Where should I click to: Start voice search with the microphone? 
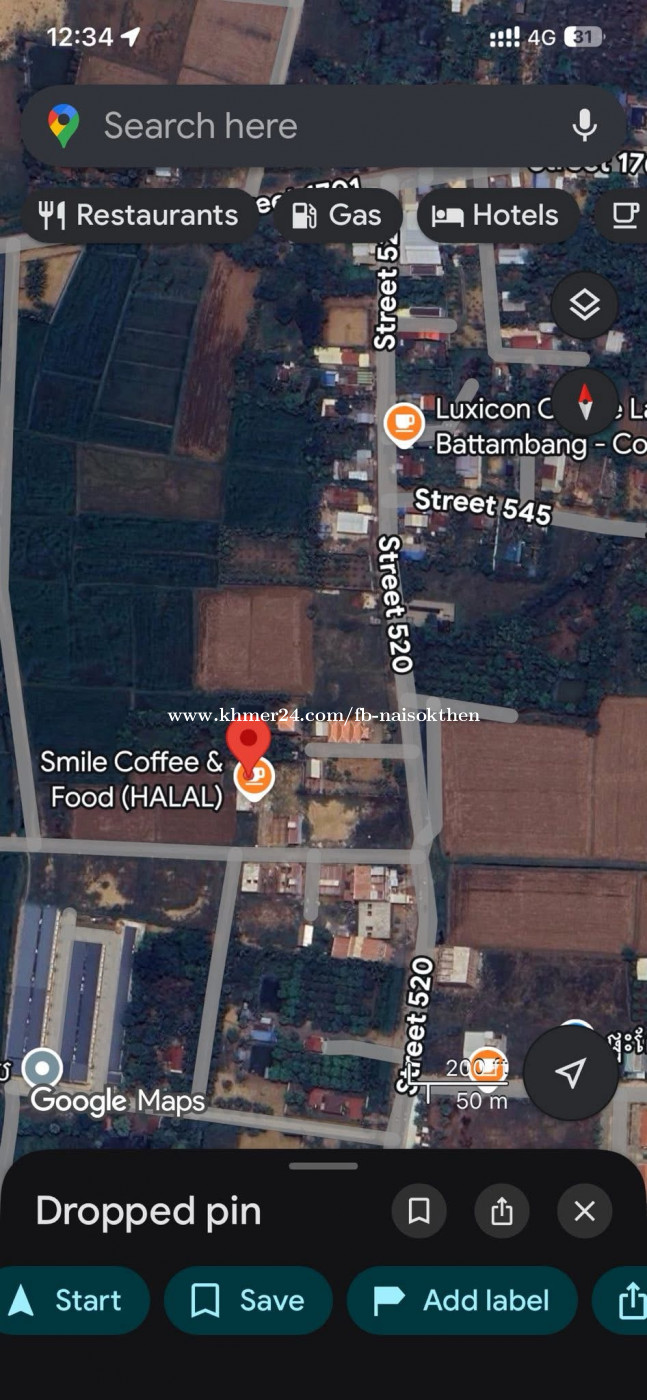point(584,126)
